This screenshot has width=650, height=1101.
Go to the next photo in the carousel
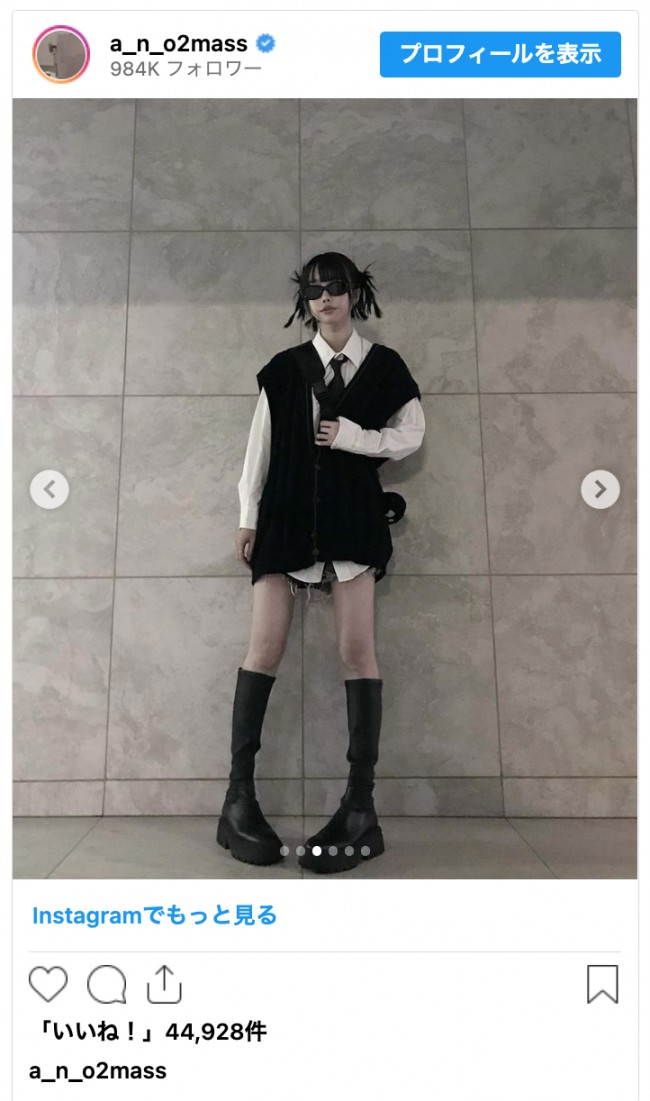coord(600,489)
